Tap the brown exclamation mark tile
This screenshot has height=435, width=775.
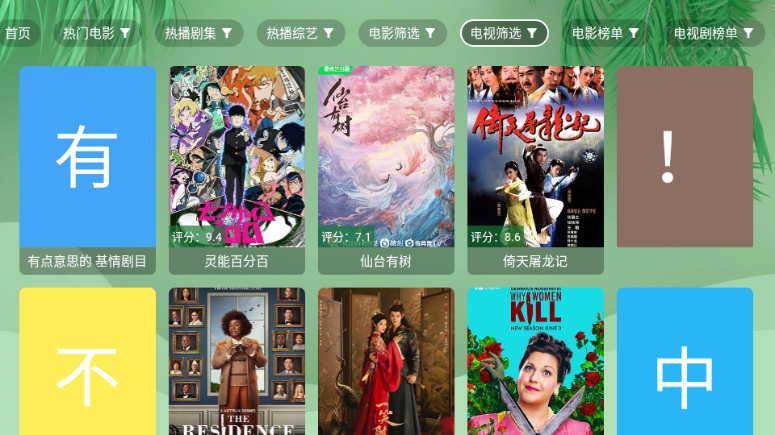click(685, 157)
